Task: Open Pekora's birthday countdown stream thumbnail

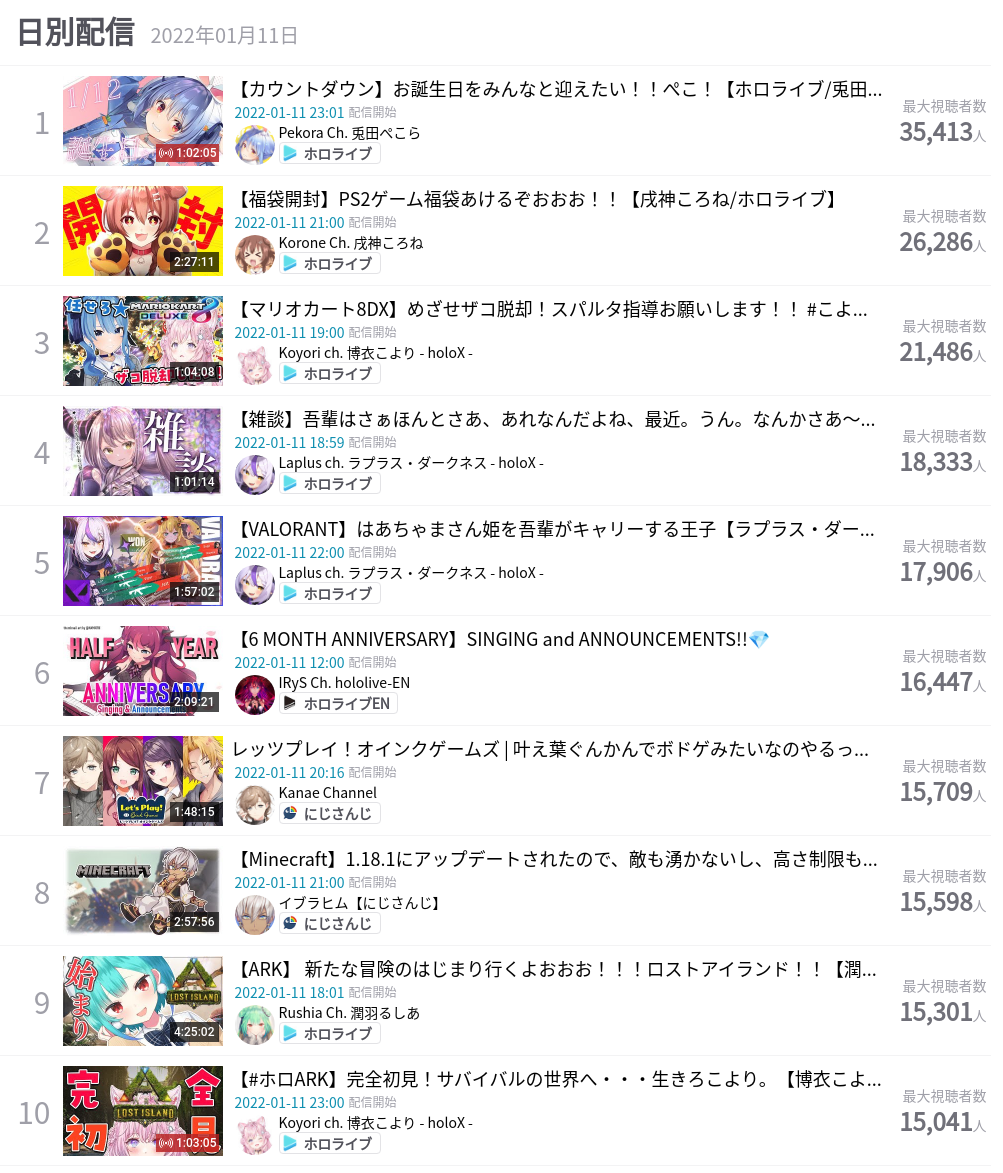Action: (x=142, y=121)
